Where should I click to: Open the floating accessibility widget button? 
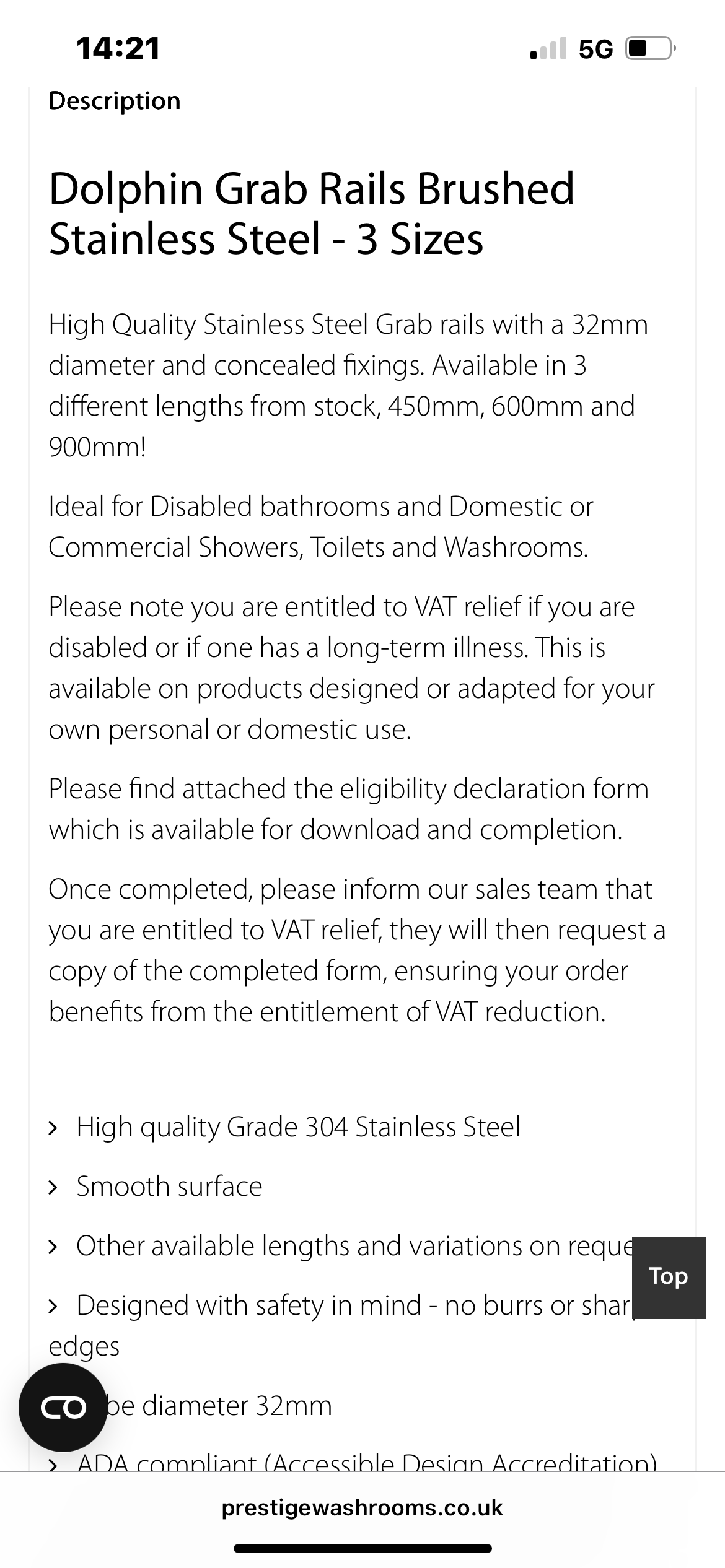(63, 1408)
